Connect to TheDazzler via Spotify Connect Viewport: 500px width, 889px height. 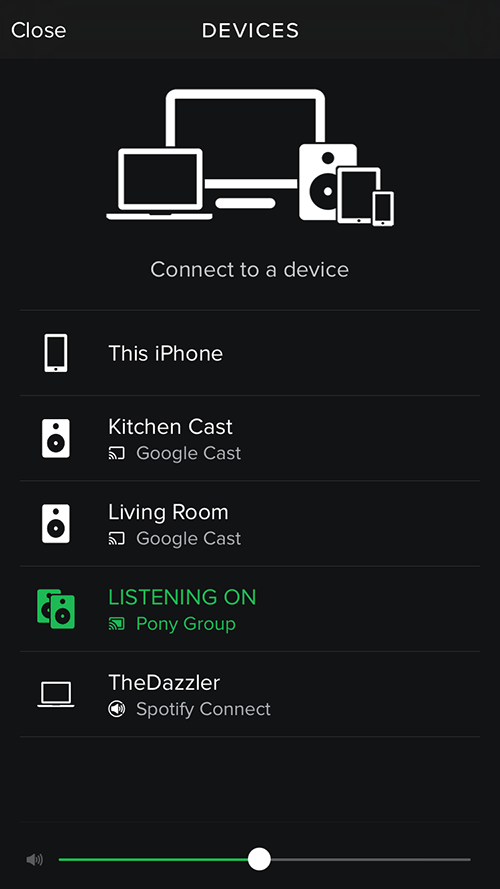[250, 694]
